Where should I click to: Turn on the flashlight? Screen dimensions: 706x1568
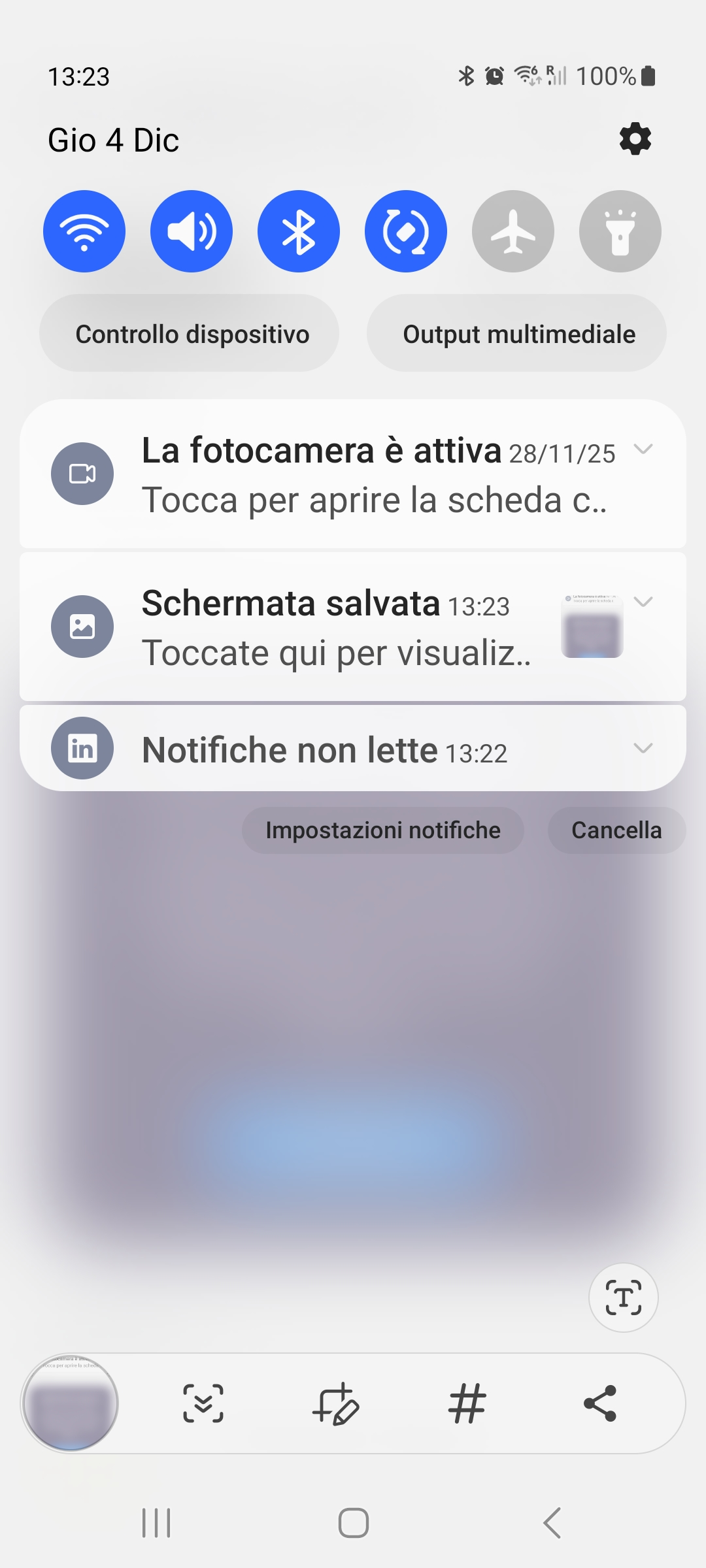[620, 231]
